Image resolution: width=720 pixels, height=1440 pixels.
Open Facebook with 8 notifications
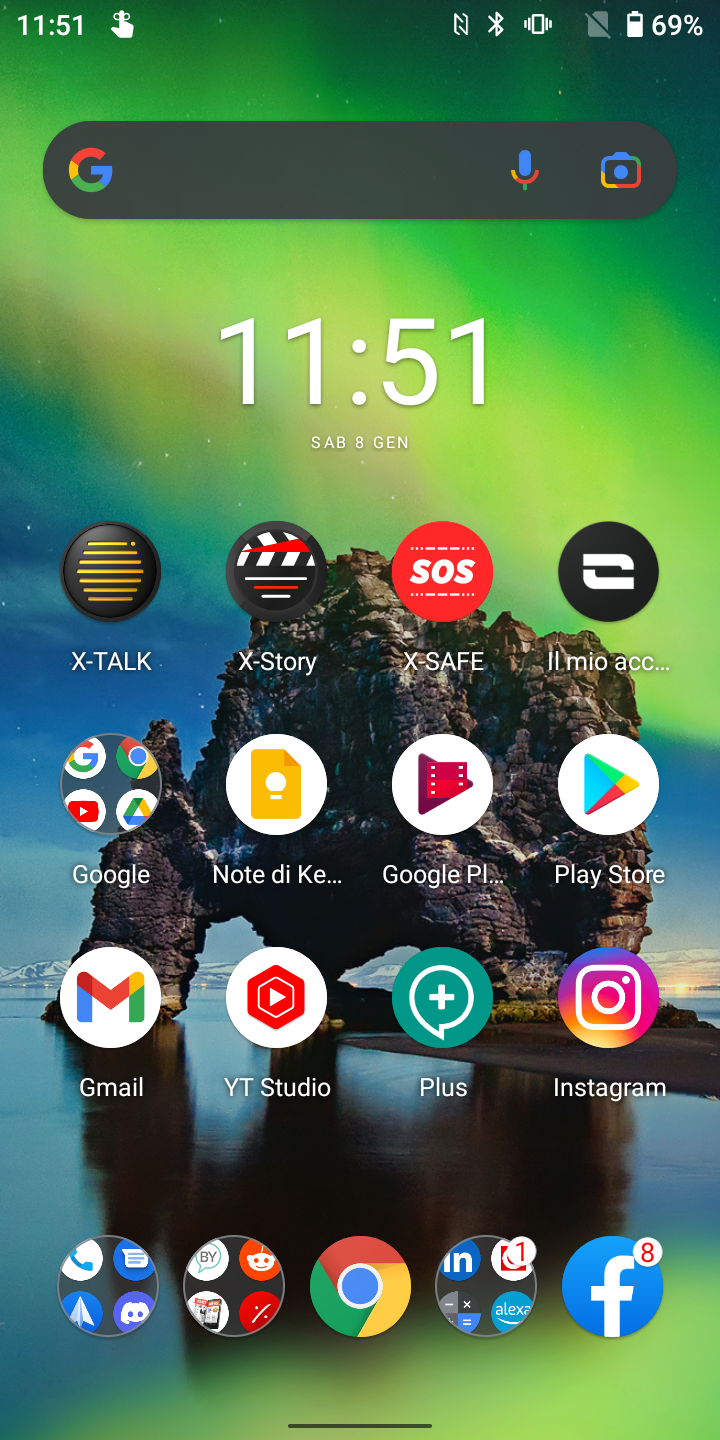(x=612, y=1287)
